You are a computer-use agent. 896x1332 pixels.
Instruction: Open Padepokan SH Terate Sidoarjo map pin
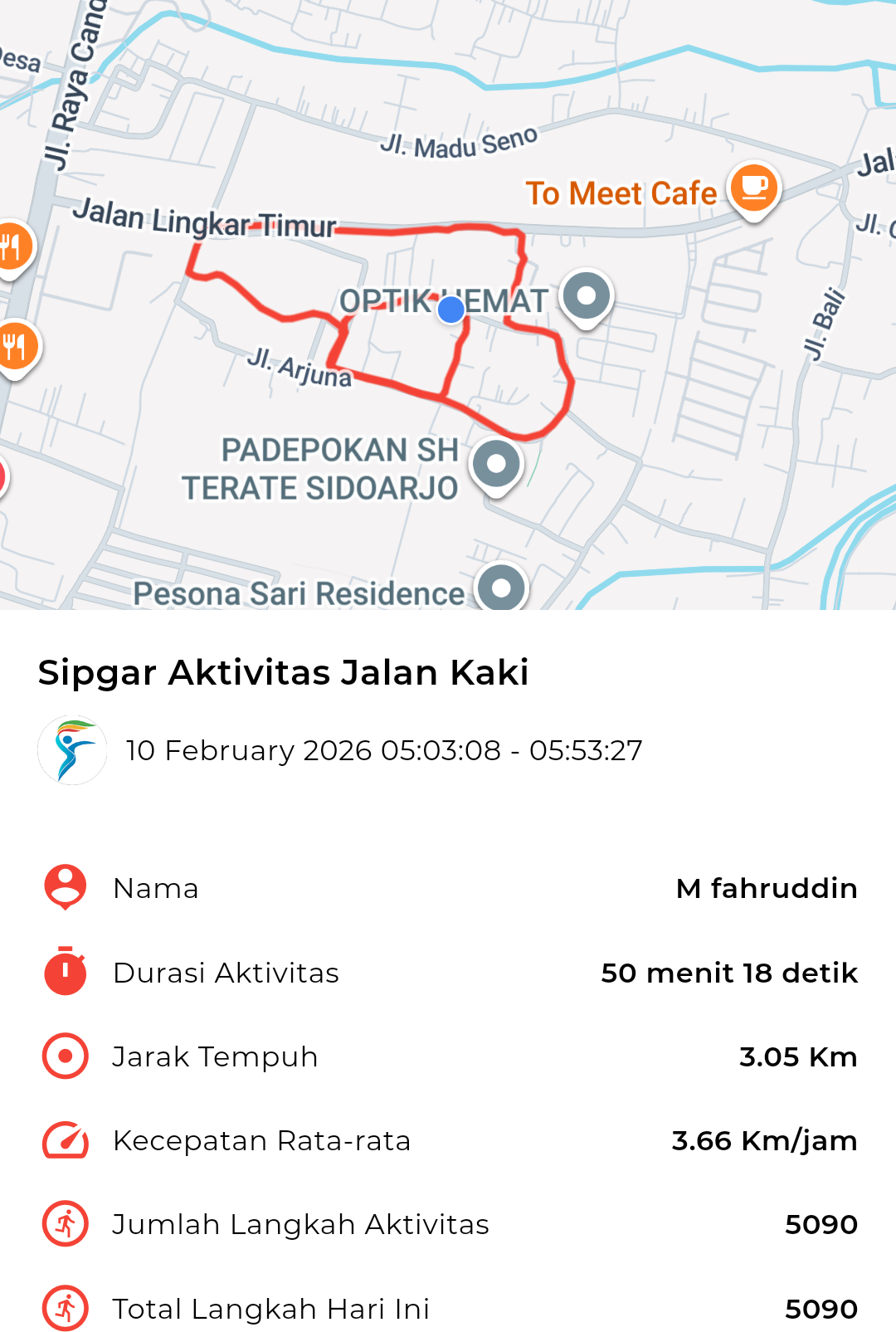click(x=496, y=464)
